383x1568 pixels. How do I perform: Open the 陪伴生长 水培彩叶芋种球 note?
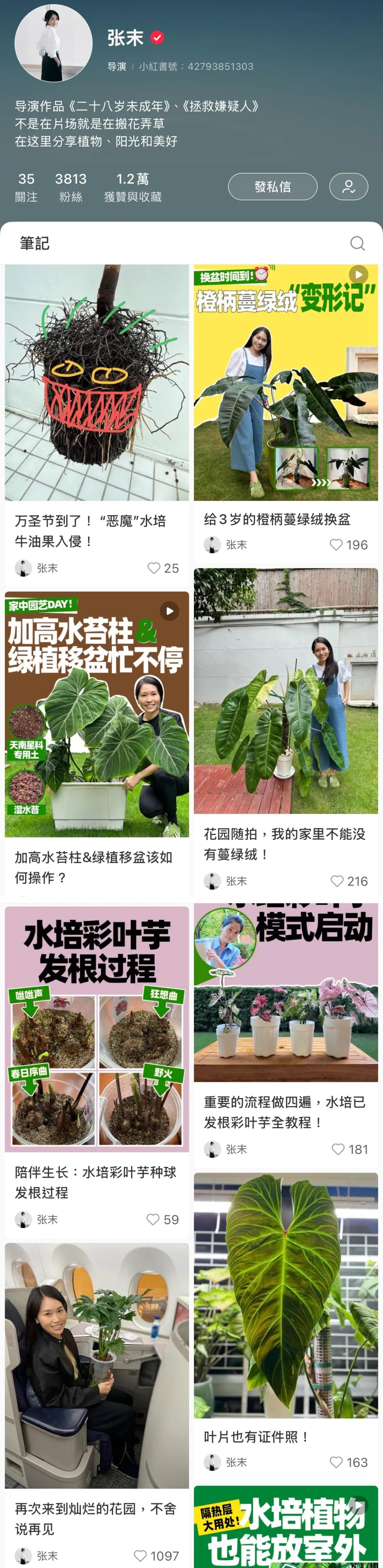point(97,1029)
